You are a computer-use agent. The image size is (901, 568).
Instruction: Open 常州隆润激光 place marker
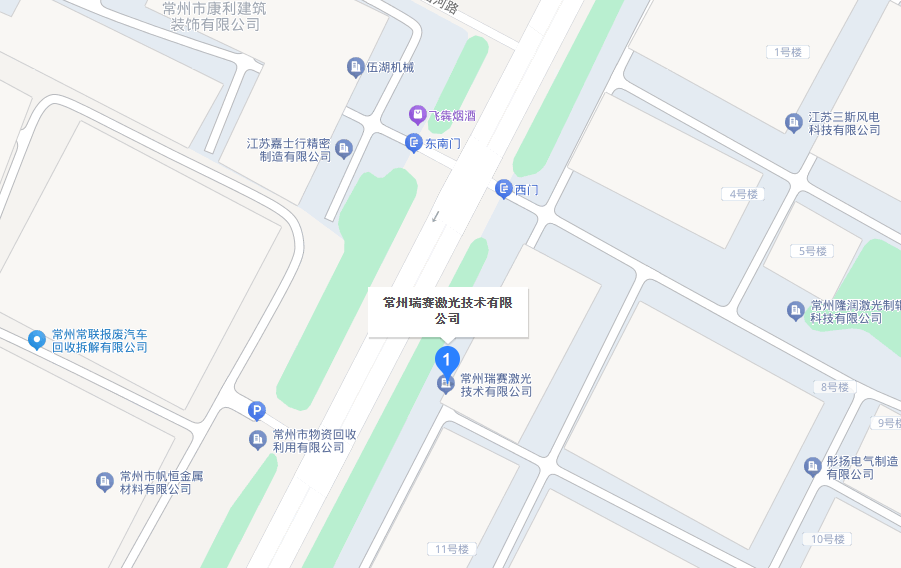point(795,311)
